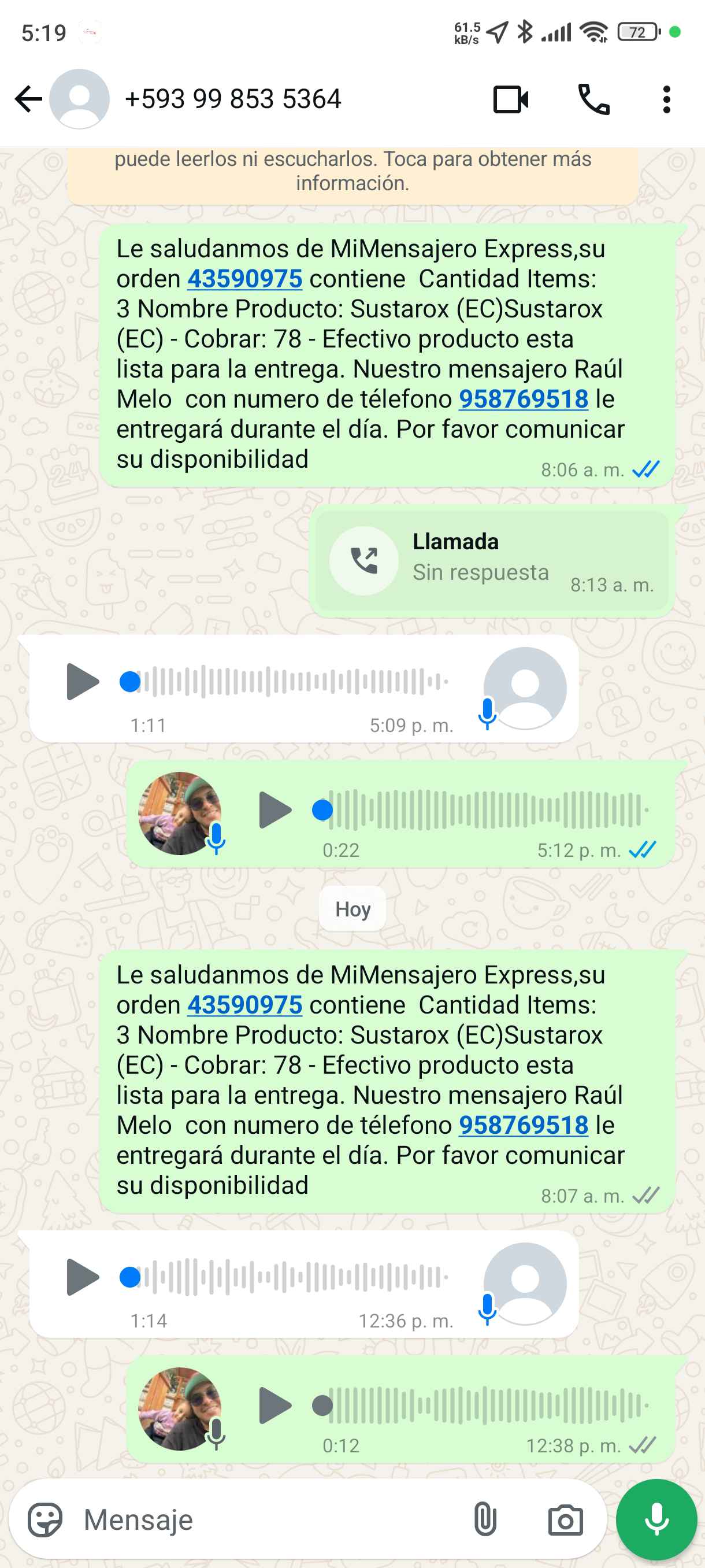The width and height of the screenshot is (705, 1568).
Task: Play the 0:22 voice message
Action: click(x=274, y=809)
